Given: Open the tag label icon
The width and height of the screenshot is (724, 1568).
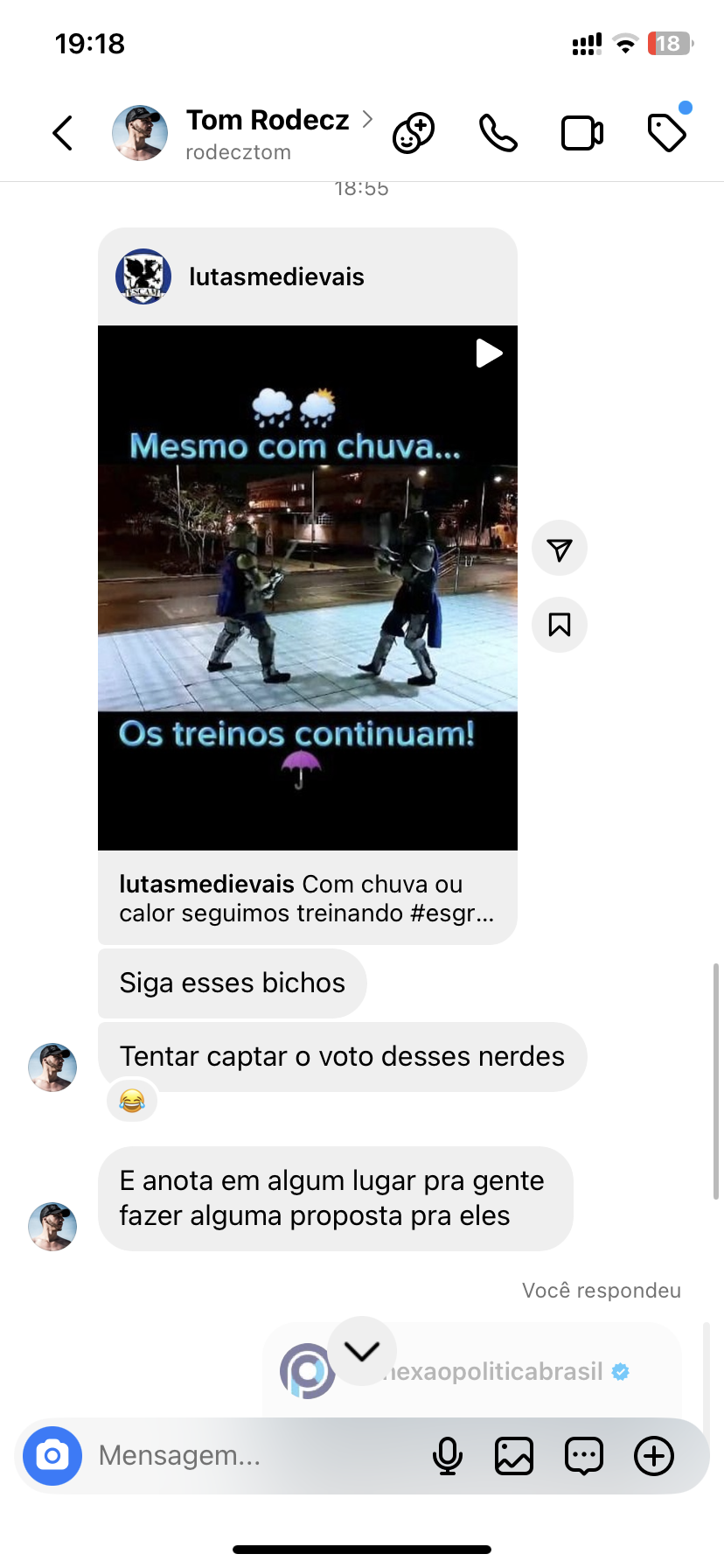Looking at the screenshot, I should 667,133.
